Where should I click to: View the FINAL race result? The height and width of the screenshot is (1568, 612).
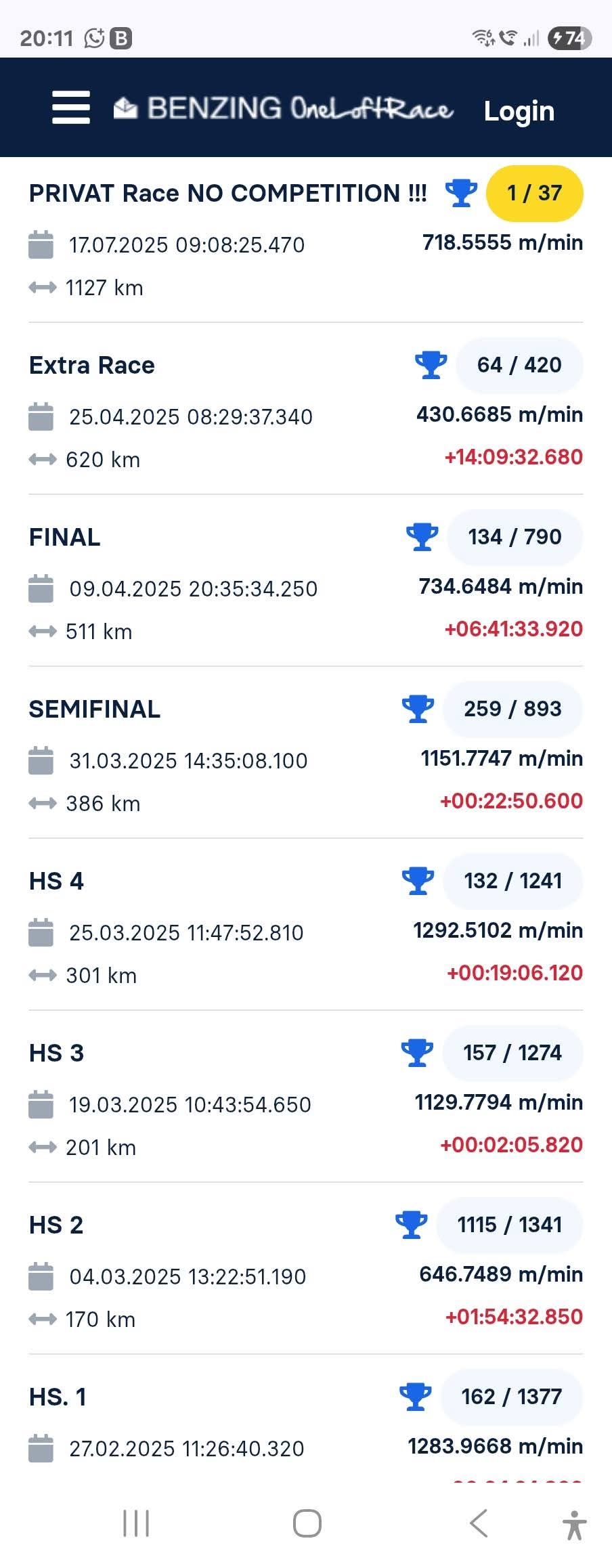pos(65,538)
